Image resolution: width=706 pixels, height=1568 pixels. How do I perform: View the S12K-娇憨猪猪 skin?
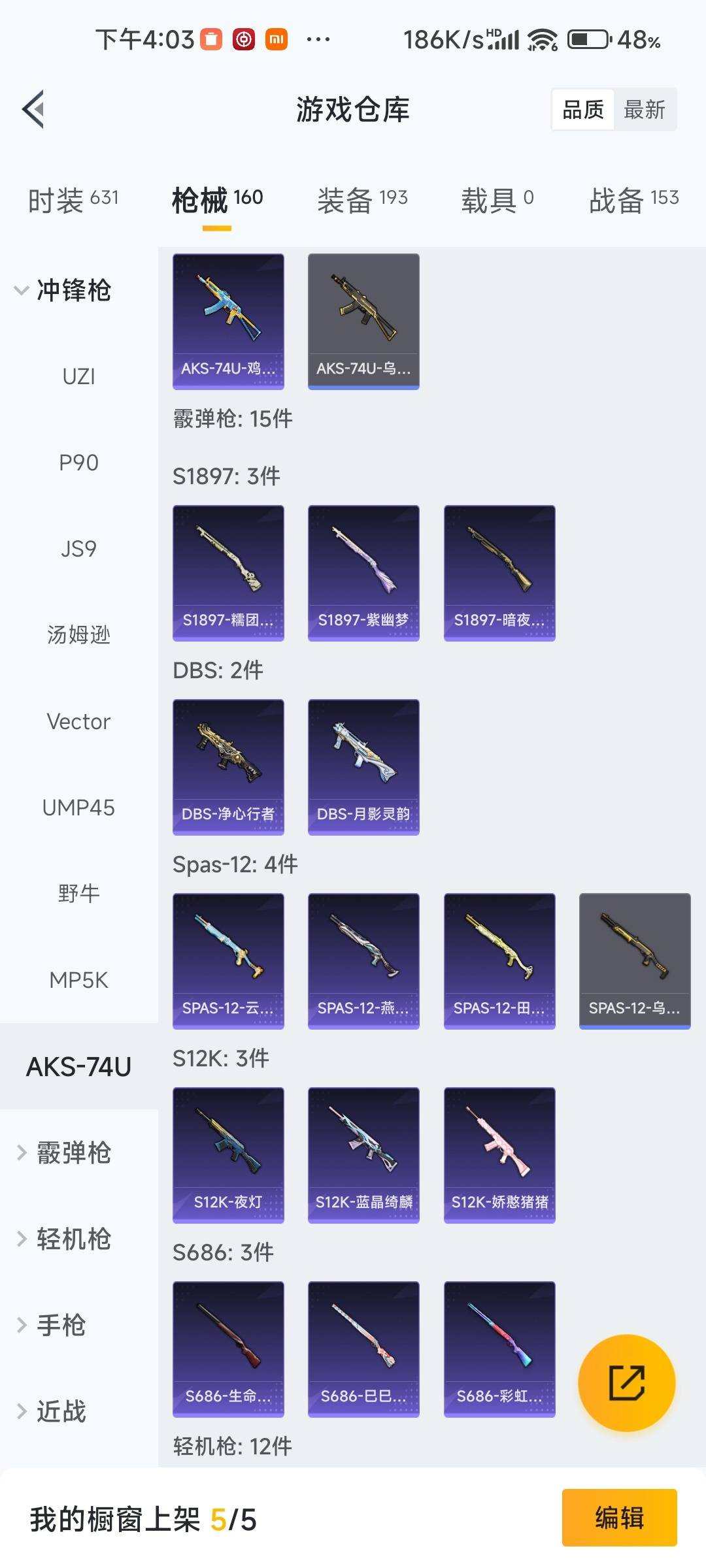[499, 1155]
